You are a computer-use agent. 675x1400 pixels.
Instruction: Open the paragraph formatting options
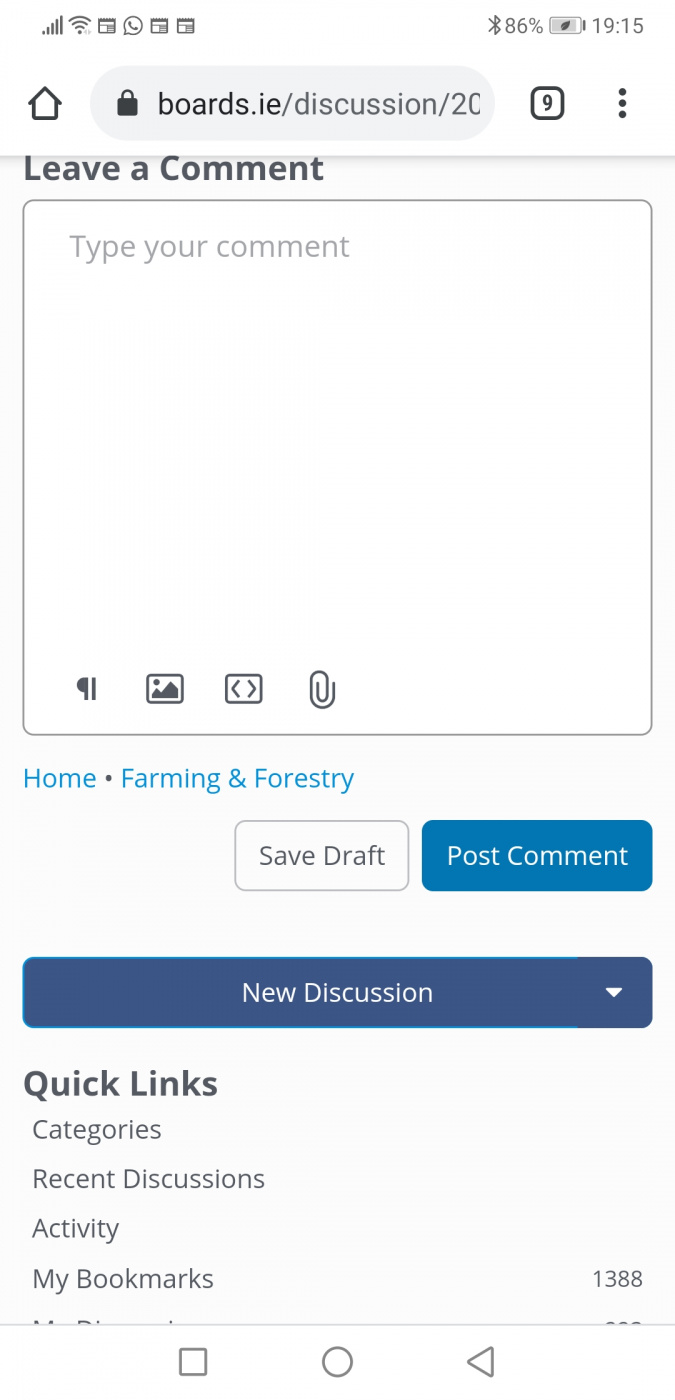87,689
